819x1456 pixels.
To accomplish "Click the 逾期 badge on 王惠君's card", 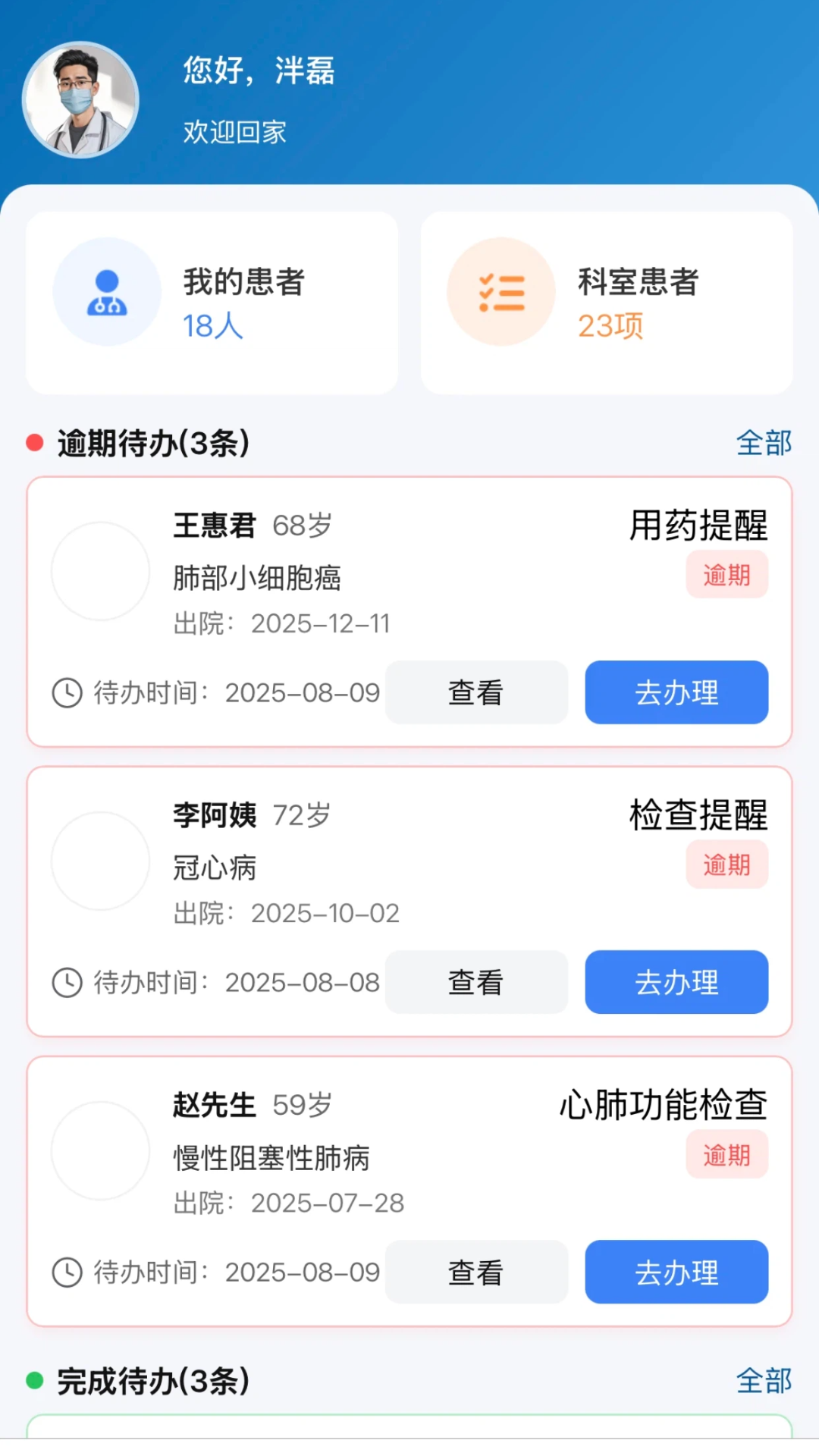I will click(726, 575).
